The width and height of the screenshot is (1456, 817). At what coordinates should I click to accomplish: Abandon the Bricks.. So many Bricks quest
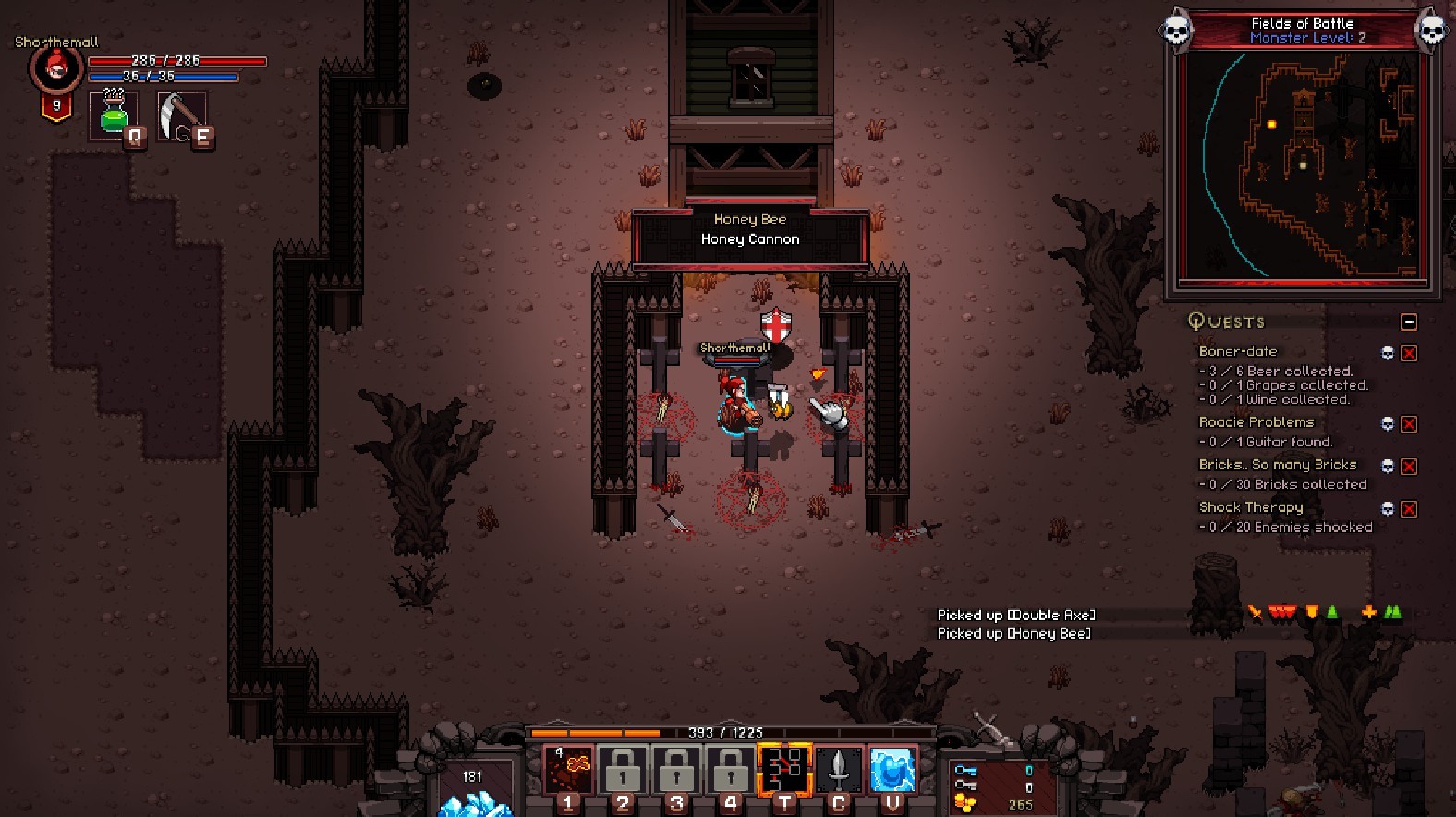(x=1409, y=467)
